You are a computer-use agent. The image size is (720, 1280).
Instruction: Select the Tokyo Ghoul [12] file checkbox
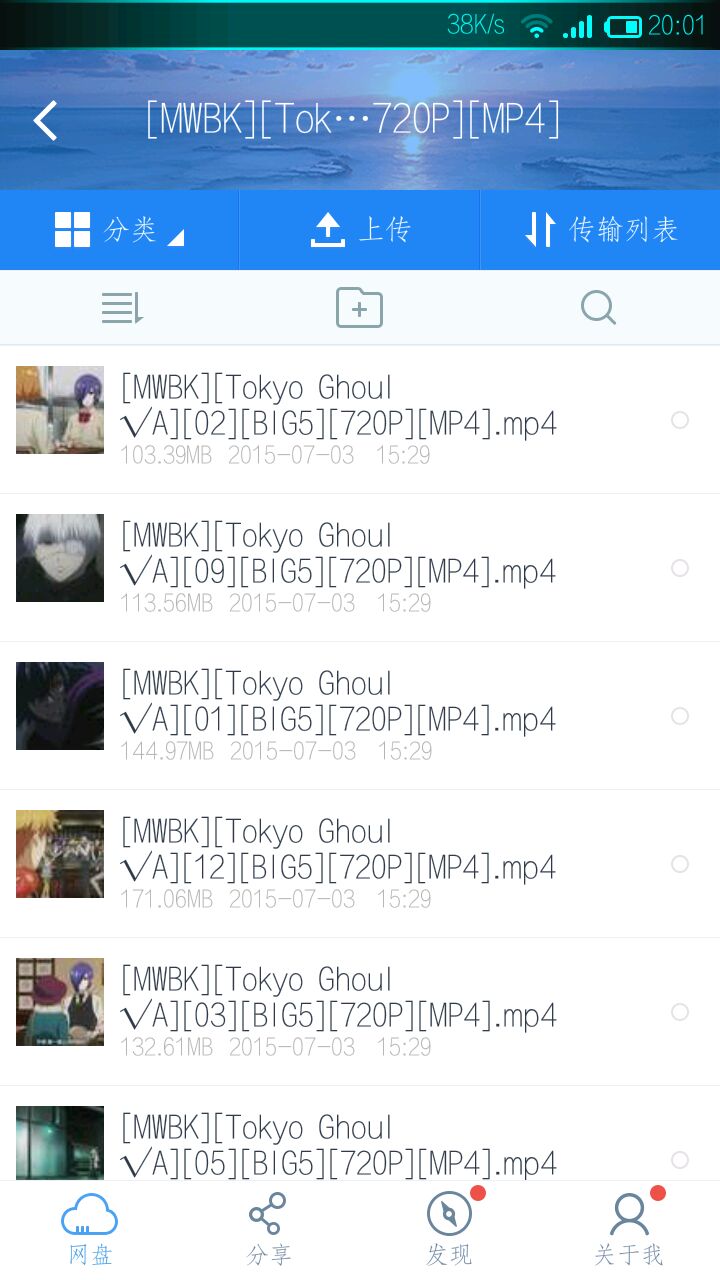(x=680, y=864)
